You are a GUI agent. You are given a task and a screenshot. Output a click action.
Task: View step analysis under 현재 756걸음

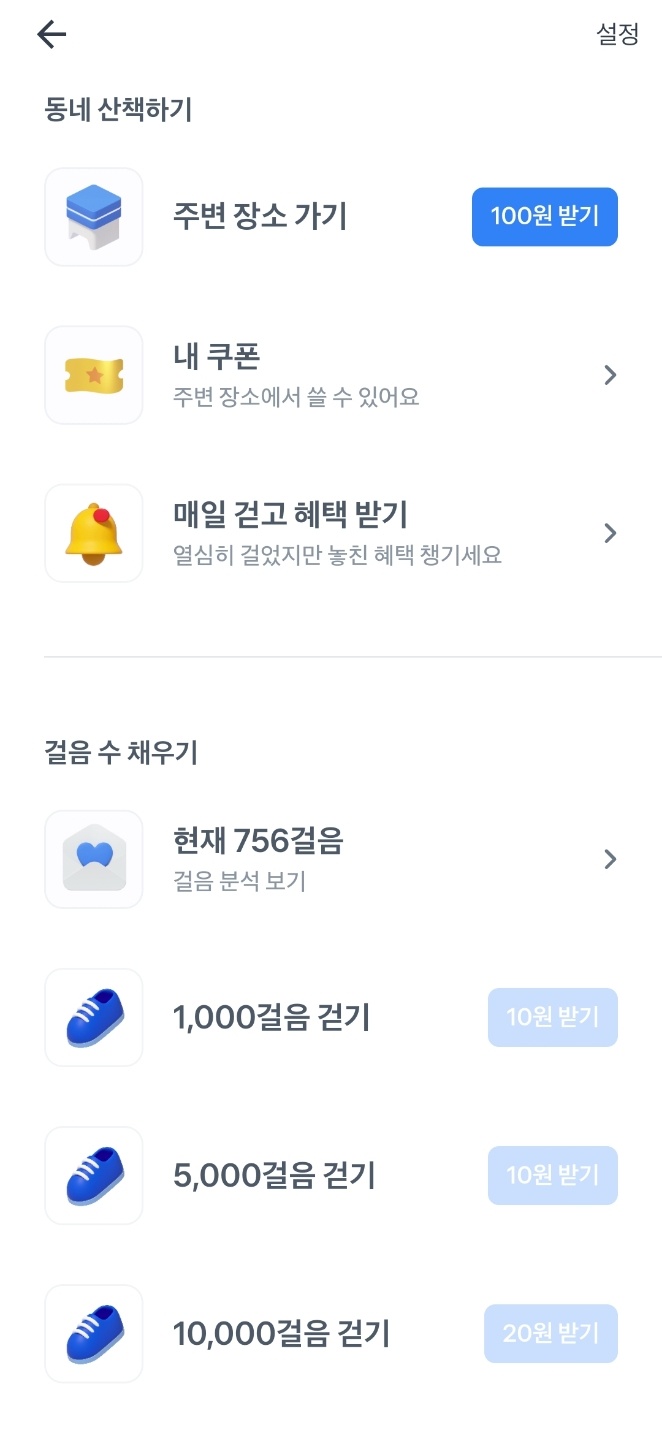(331, 859)
